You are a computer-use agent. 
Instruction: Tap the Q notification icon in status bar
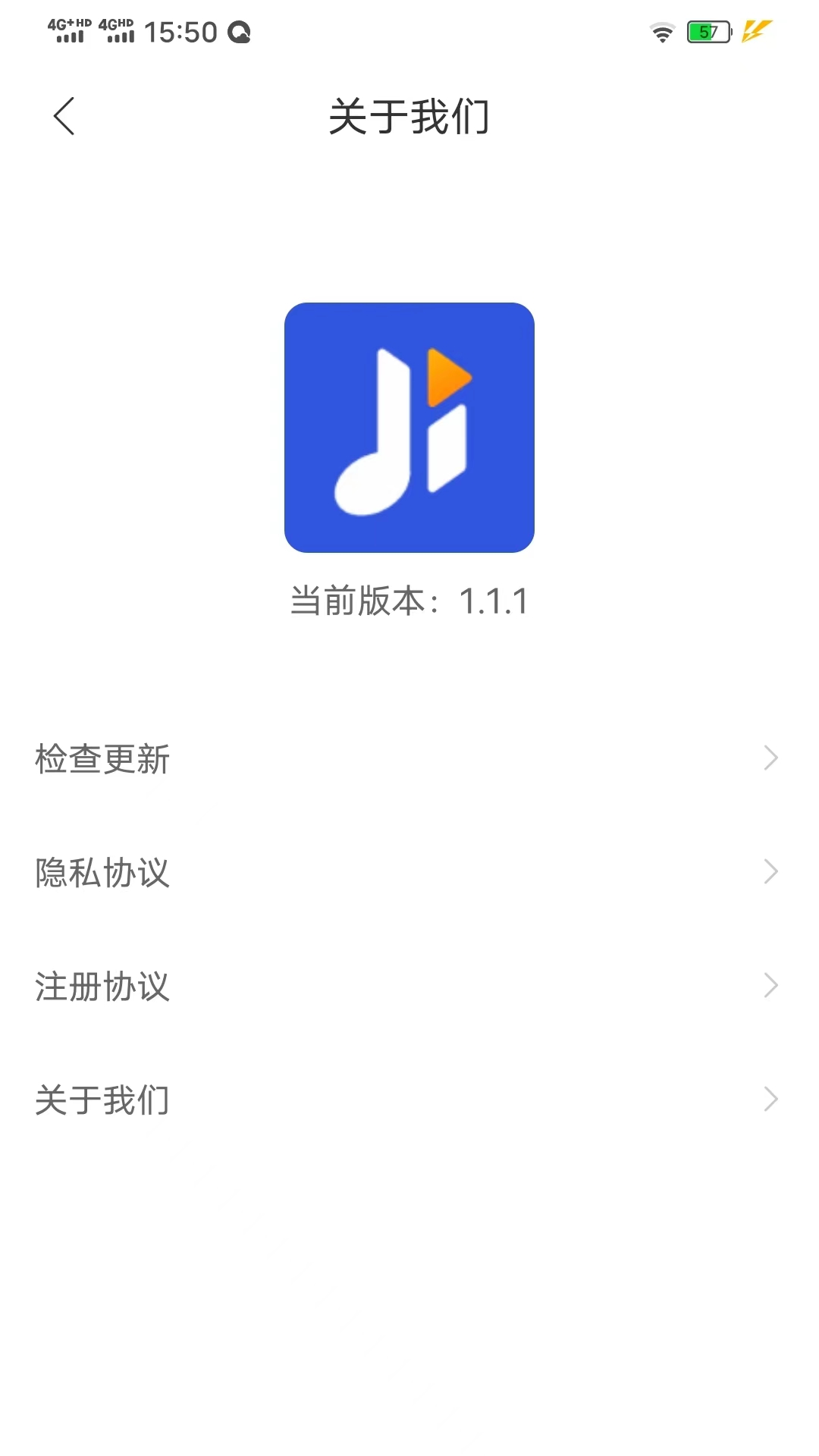coord(237,33)
